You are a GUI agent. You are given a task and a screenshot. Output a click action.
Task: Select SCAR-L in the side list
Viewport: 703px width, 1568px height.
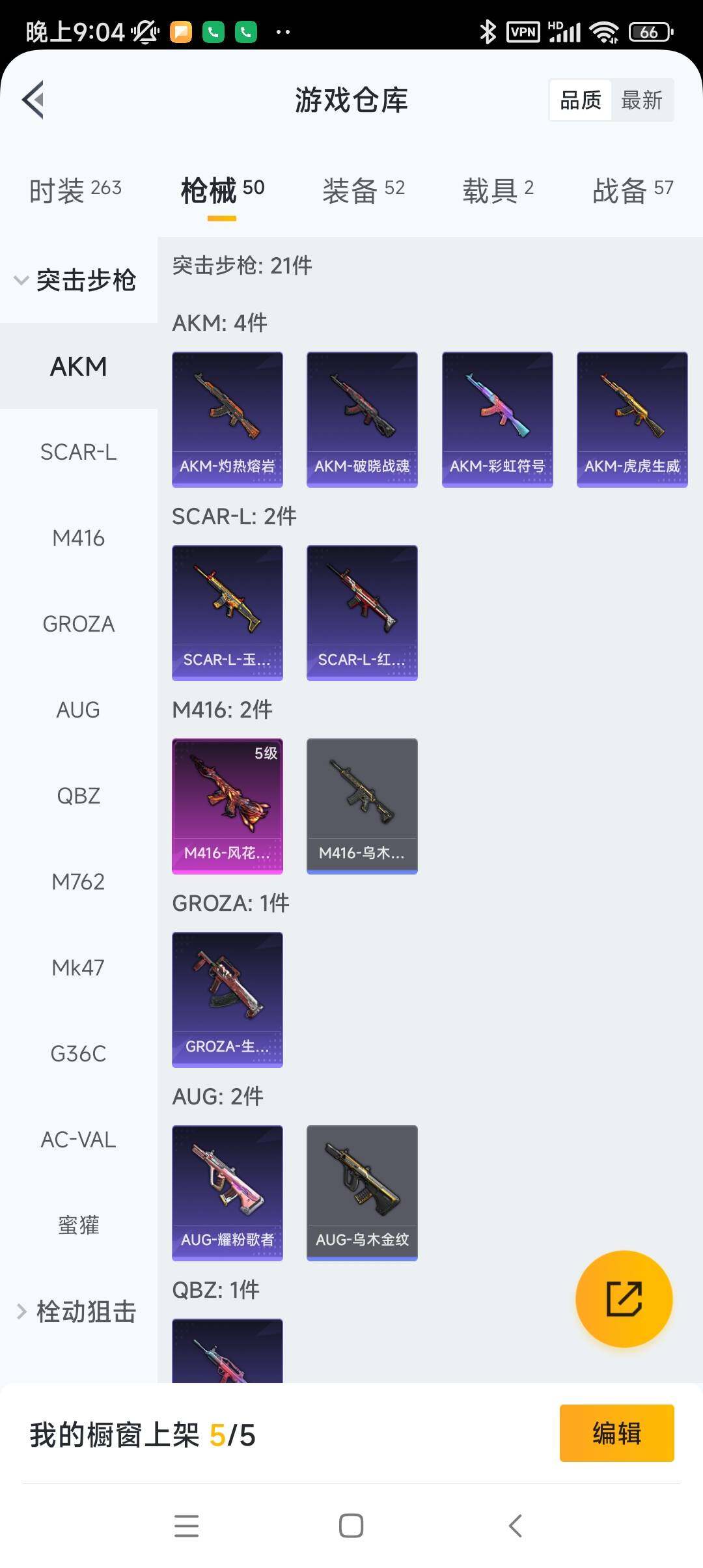78,452
